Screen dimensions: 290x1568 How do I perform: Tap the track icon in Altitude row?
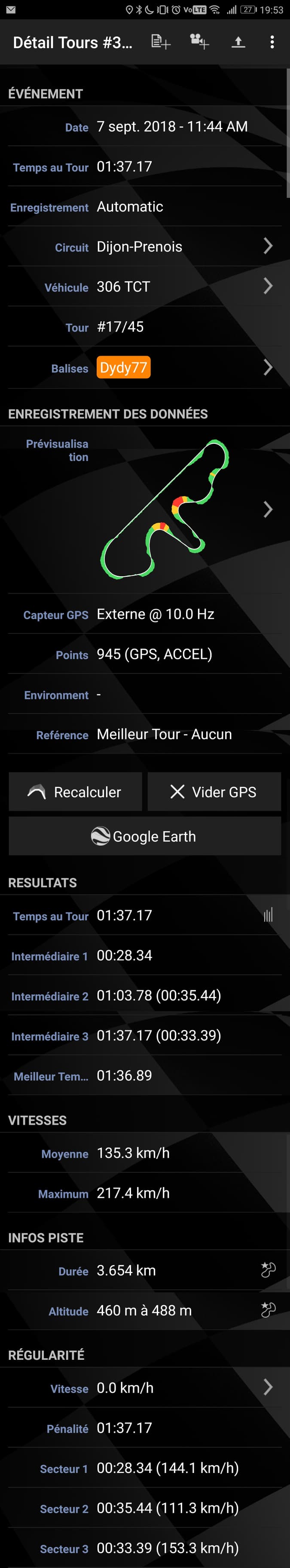[268, 1310]
